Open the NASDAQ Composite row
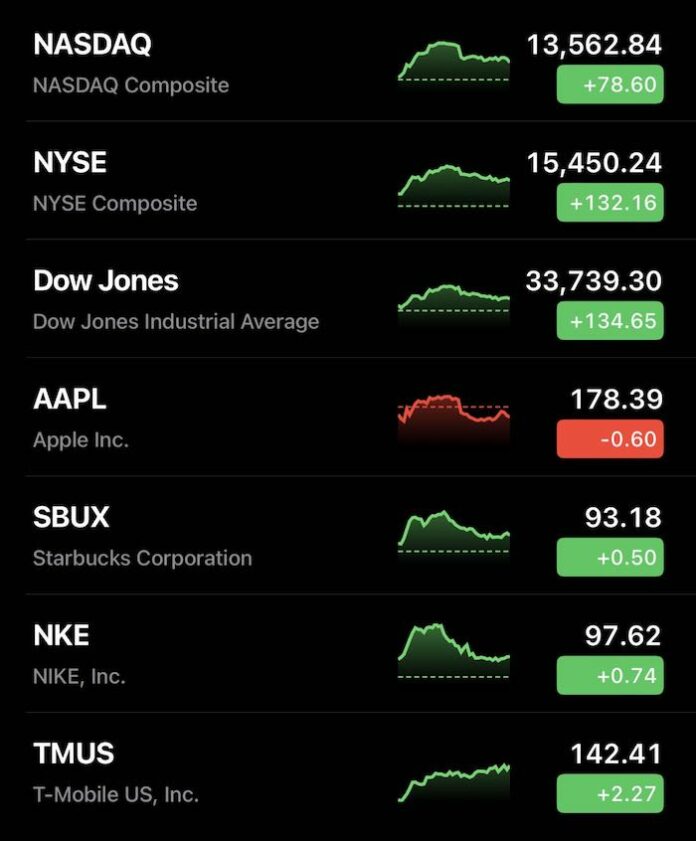This screenshot has height=841, width=696. pos(200,64)
